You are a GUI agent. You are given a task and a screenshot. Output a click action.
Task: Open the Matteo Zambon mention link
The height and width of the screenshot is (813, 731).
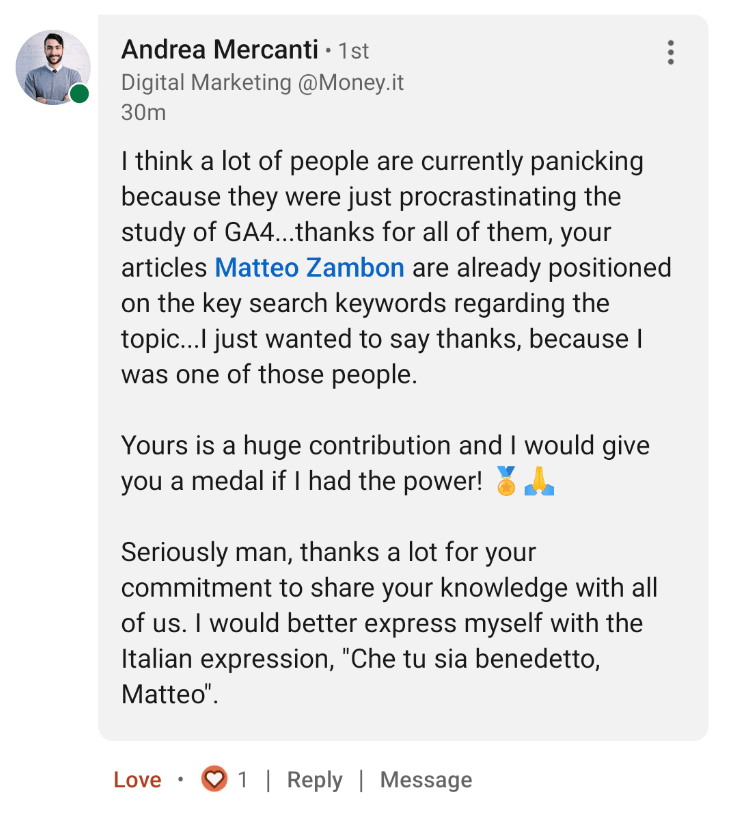(x=310, y=268)
